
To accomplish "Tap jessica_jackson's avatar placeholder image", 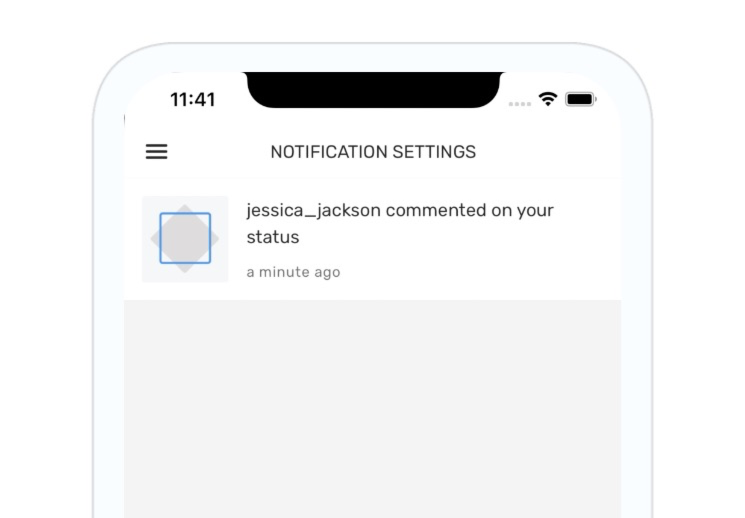I will 185,239.
